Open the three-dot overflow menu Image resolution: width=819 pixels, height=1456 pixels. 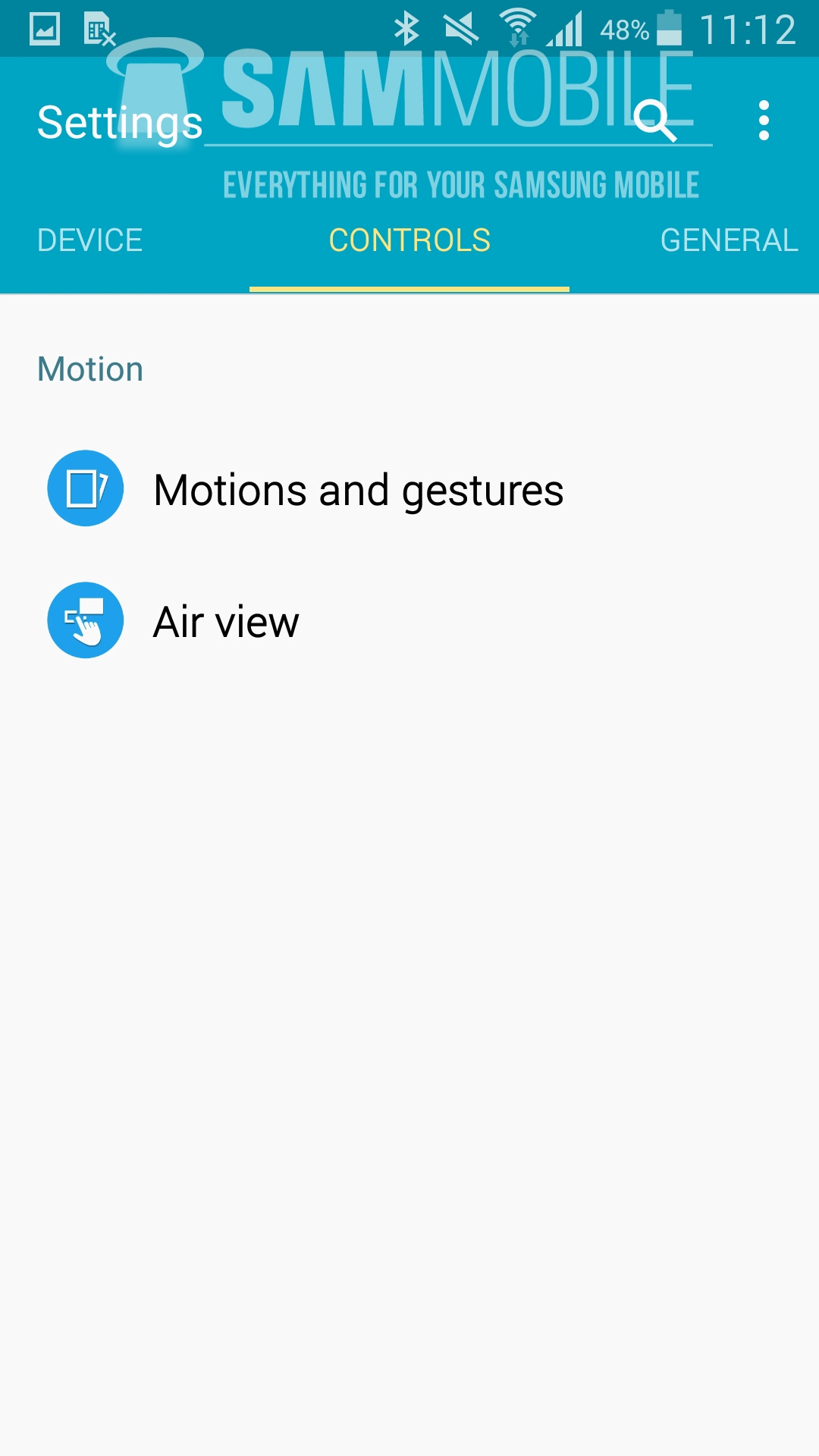(x=764, y=121)
